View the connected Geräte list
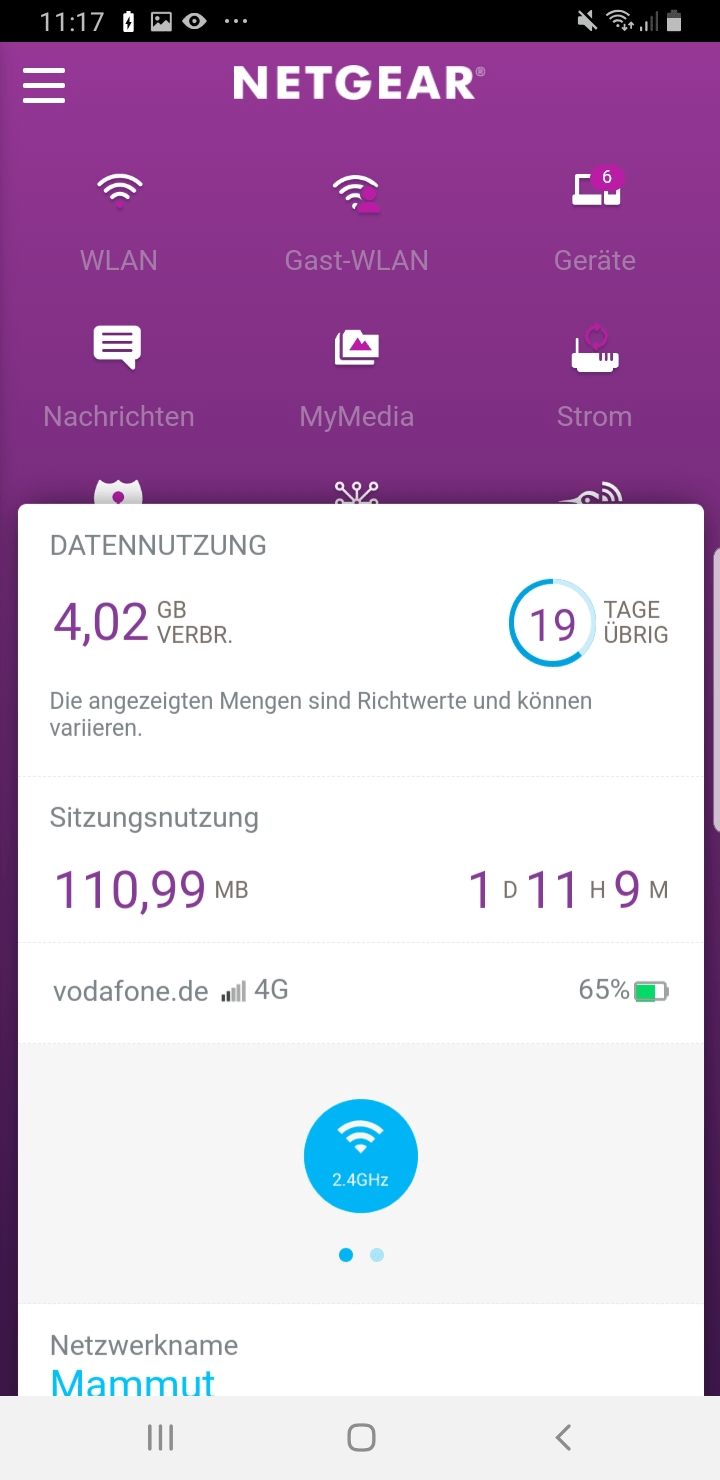The height and width of the screenshot is (1480, 720). point(595,217)
